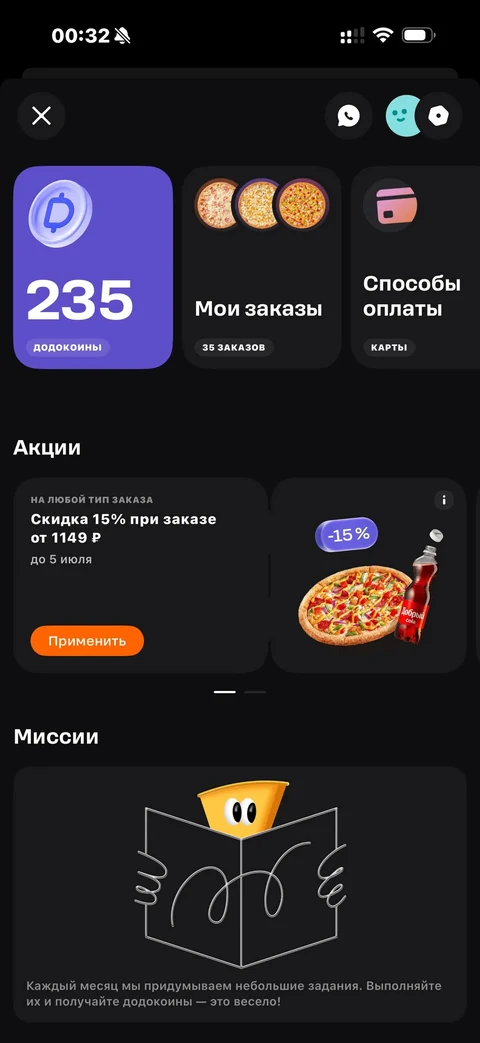Close the profile screen
This screenshot has width=480, height=1043.
pyautogui.click(x=41, y=116)
